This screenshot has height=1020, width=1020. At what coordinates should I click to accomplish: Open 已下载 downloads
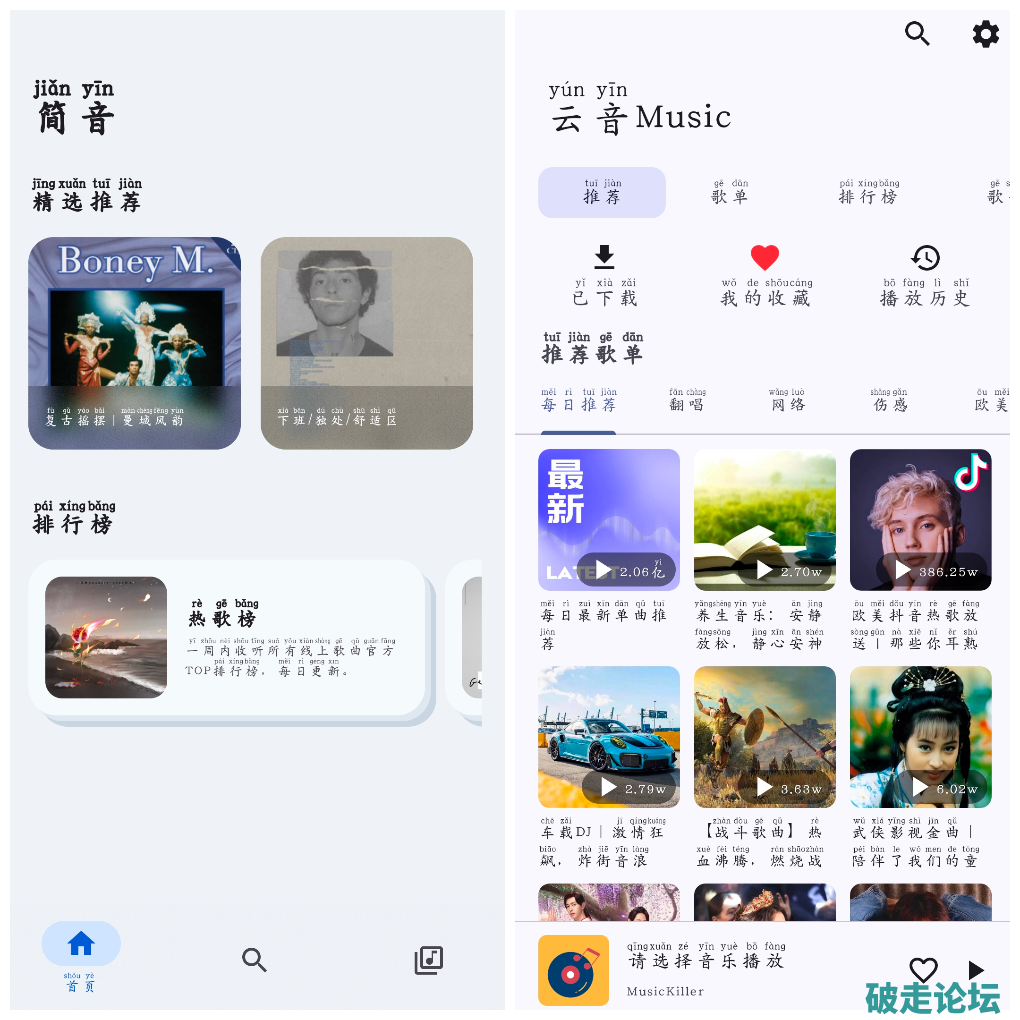[x=604, y=276]
